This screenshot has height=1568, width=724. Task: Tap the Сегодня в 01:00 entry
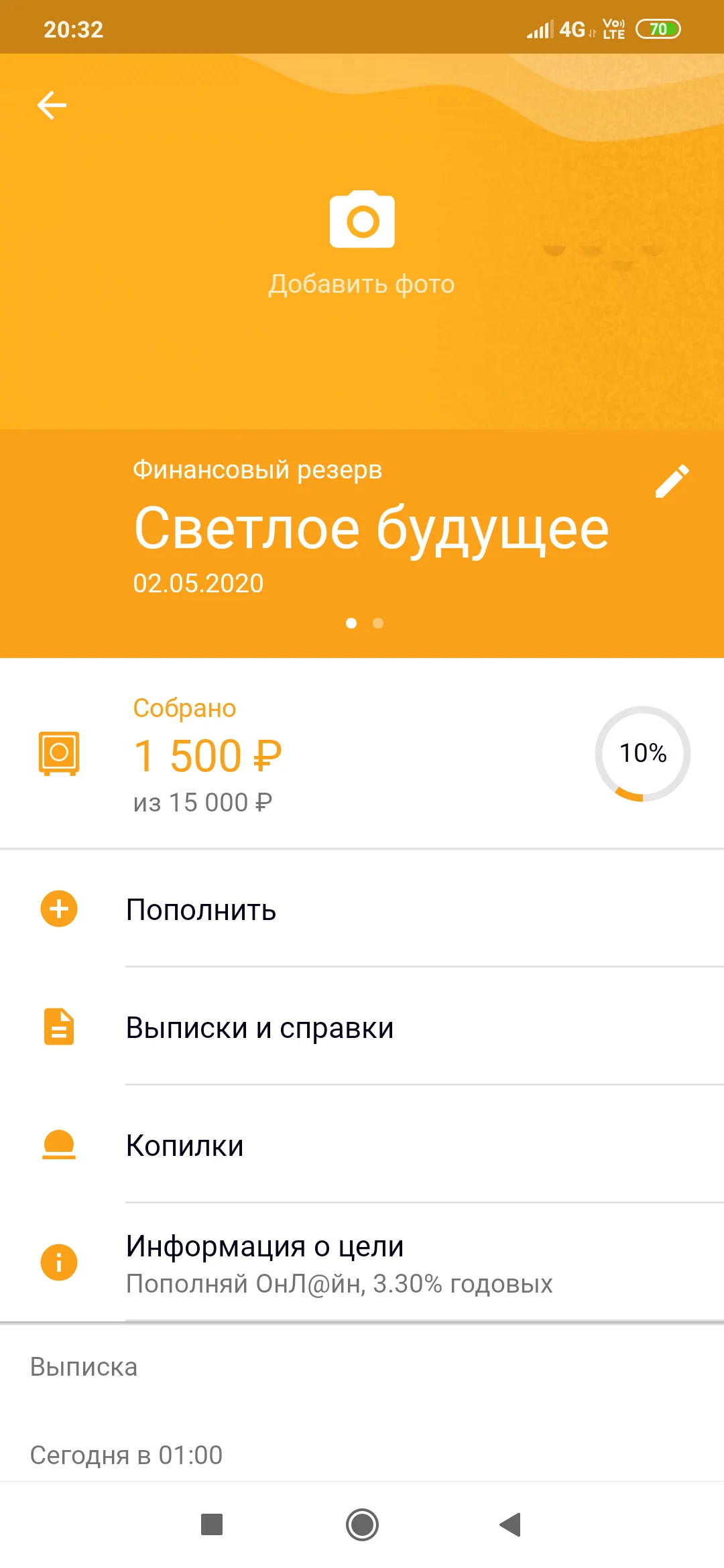(x=127, y=1454)
